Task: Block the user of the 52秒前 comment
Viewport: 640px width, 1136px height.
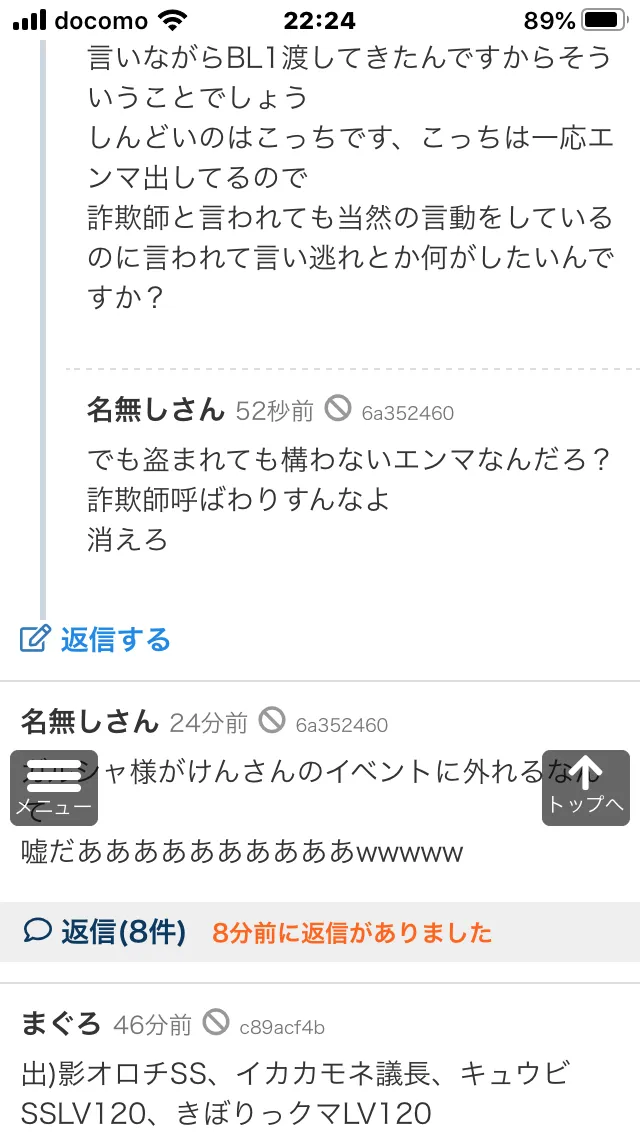Action: point(338,410)
